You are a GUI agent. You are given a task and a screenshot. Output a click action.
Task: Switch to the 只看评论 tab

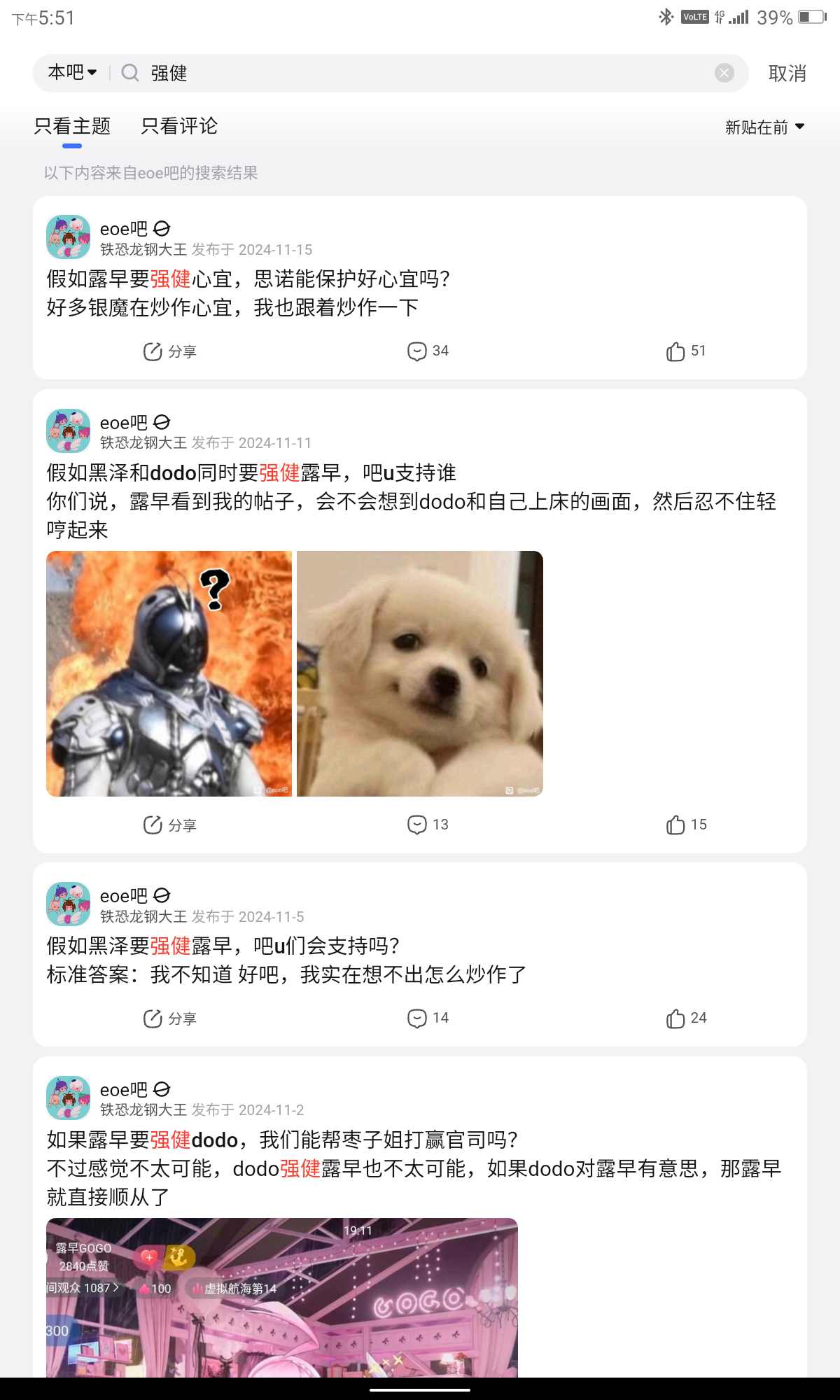coord(179,126)
